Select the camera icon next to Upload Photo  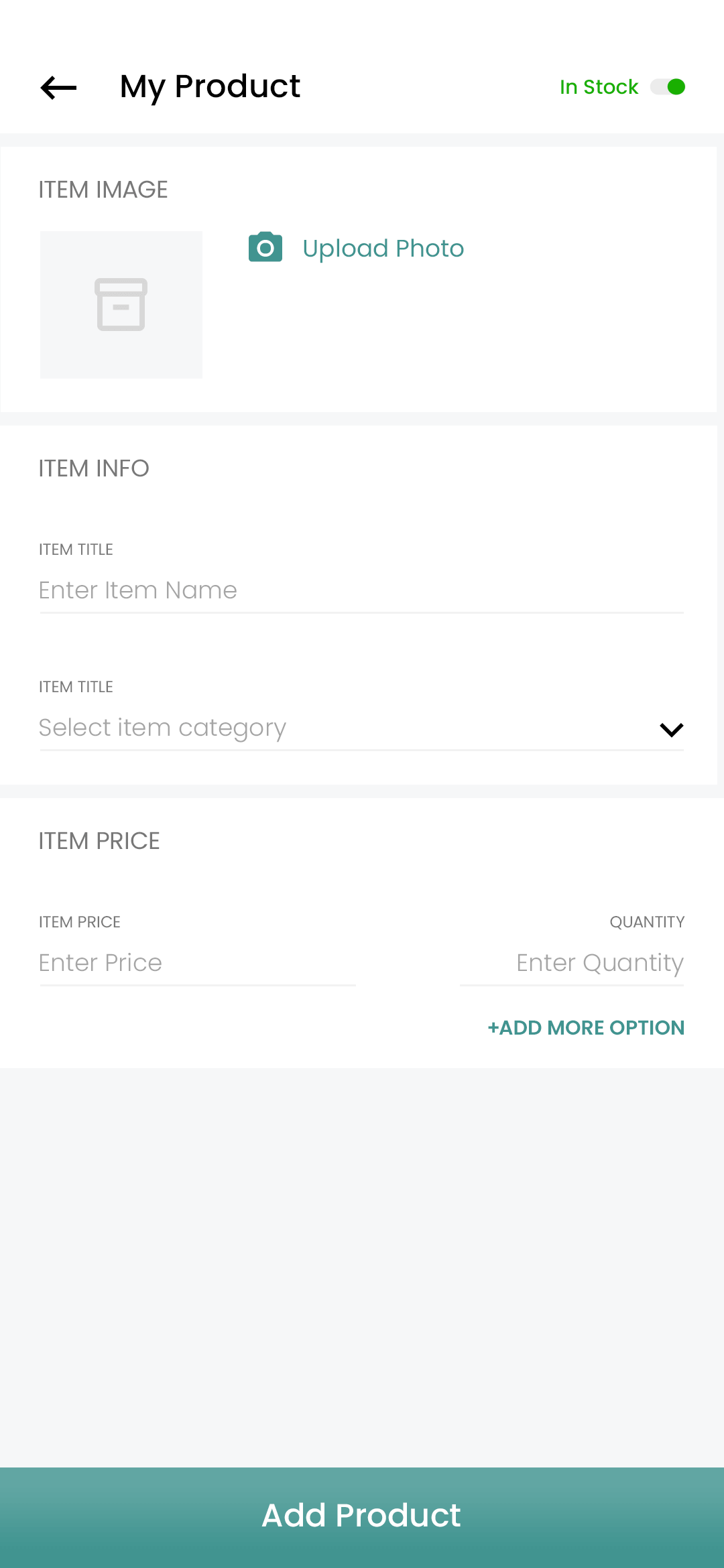click(265, 247)
